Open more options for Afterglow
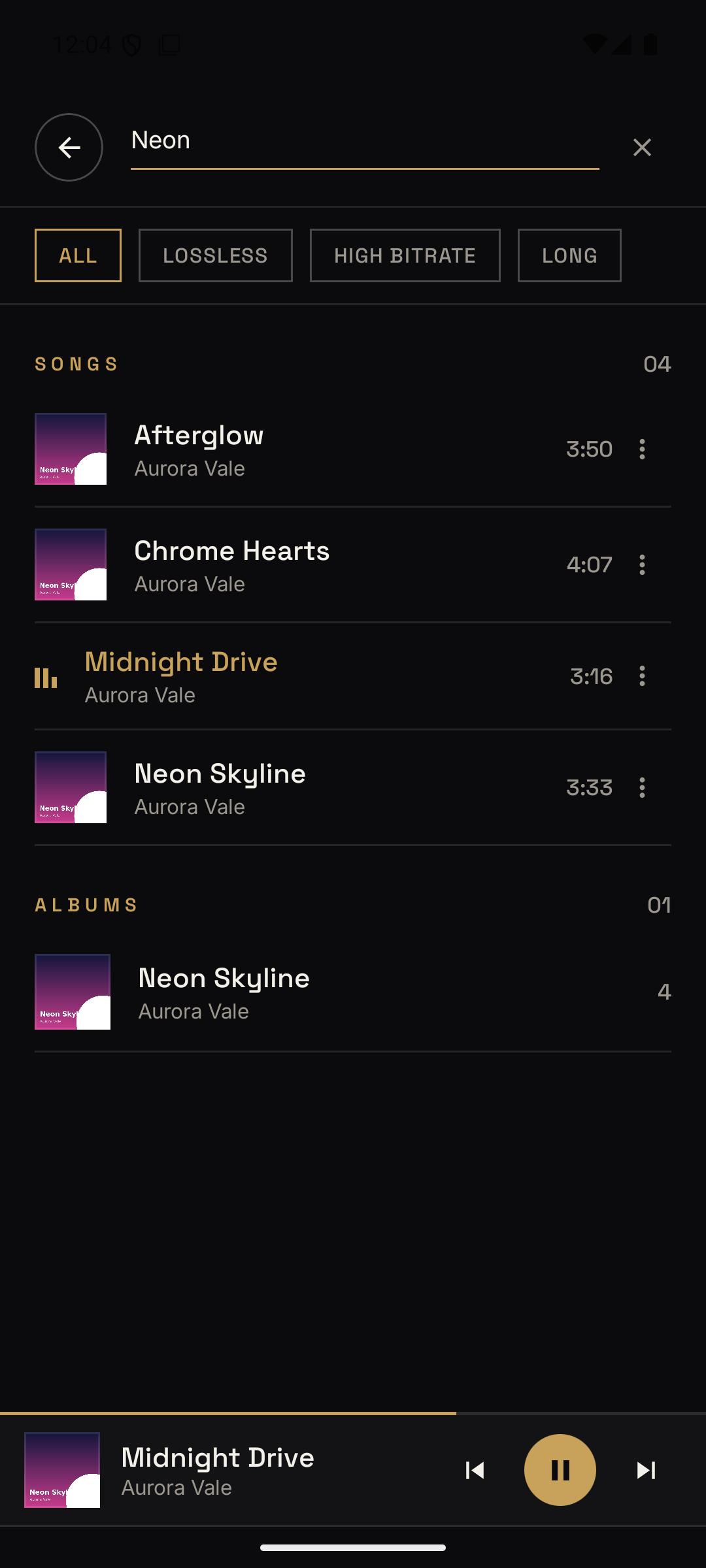Image resolution: width=706 pixels, height=1568 pixels. (x=642, y=449)
